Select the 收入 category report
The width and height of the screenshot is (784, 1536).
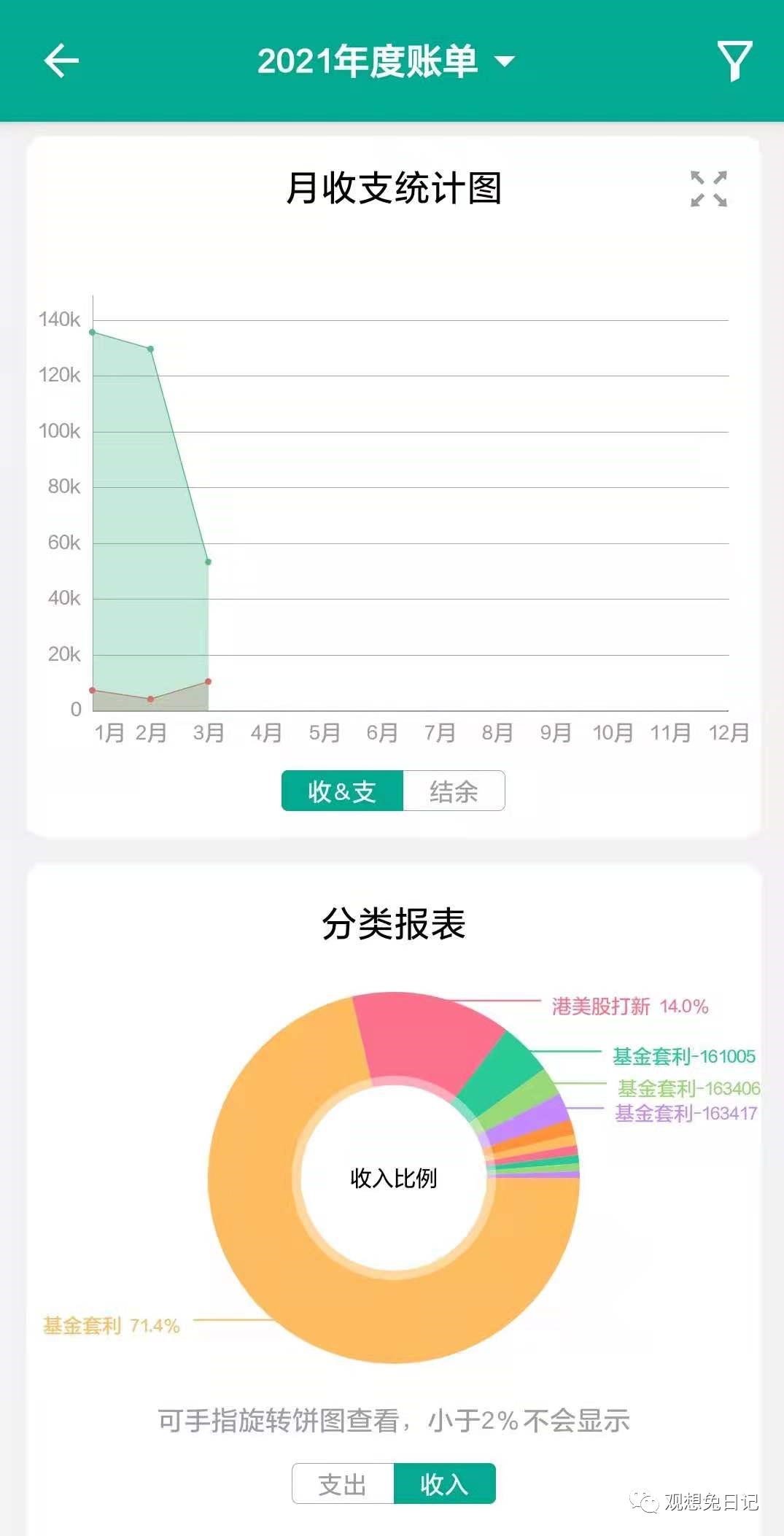tap(445, 1483)
